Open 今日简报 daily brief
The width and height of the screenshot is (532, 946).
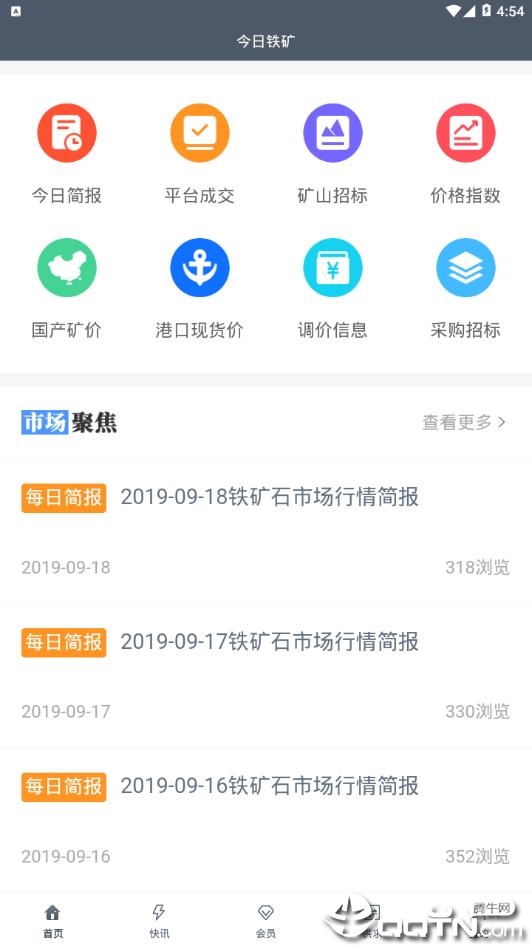coord(66,154)
